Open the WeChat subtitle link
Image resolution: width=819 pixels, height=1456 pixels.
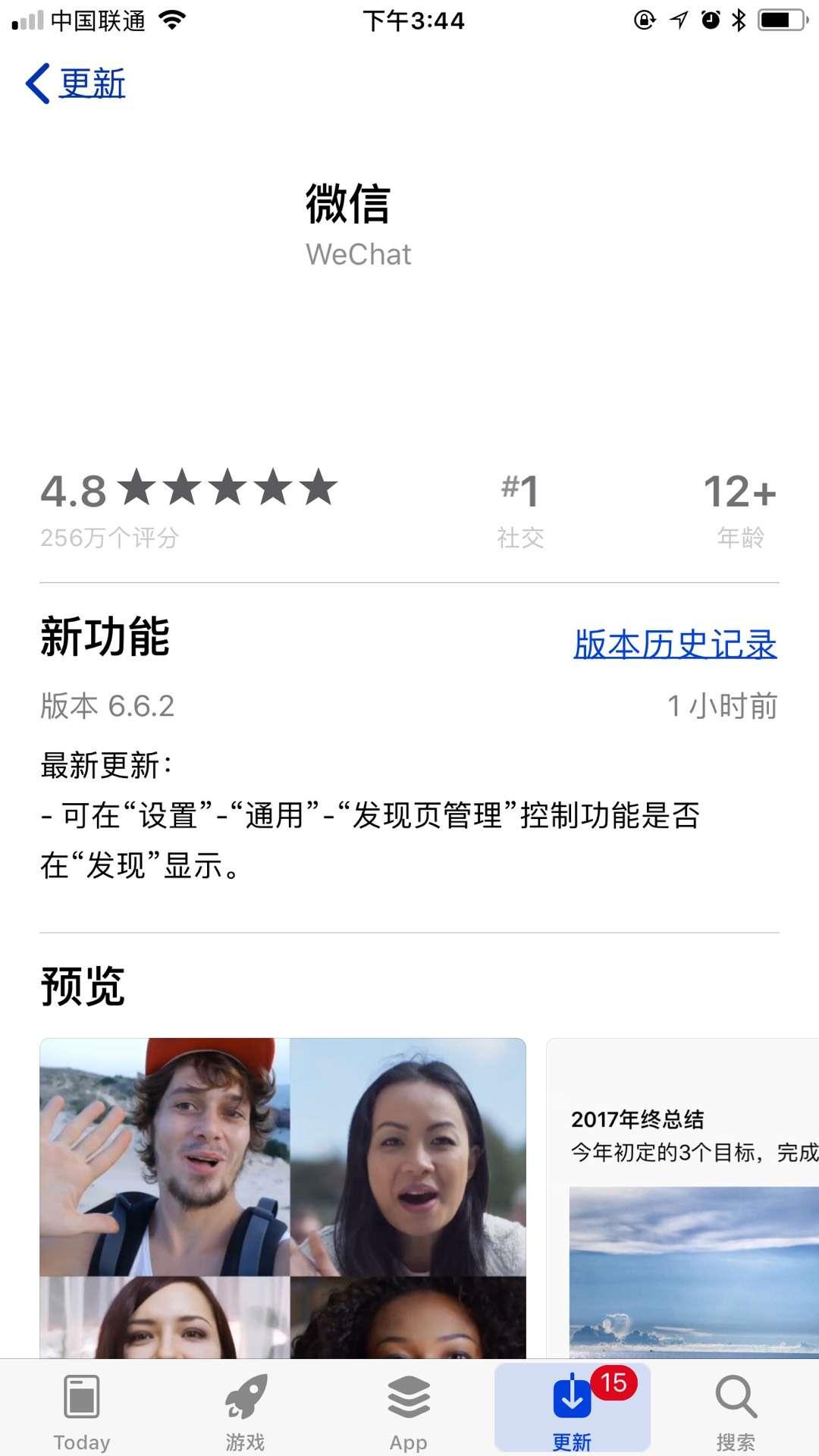pos(358,254)
